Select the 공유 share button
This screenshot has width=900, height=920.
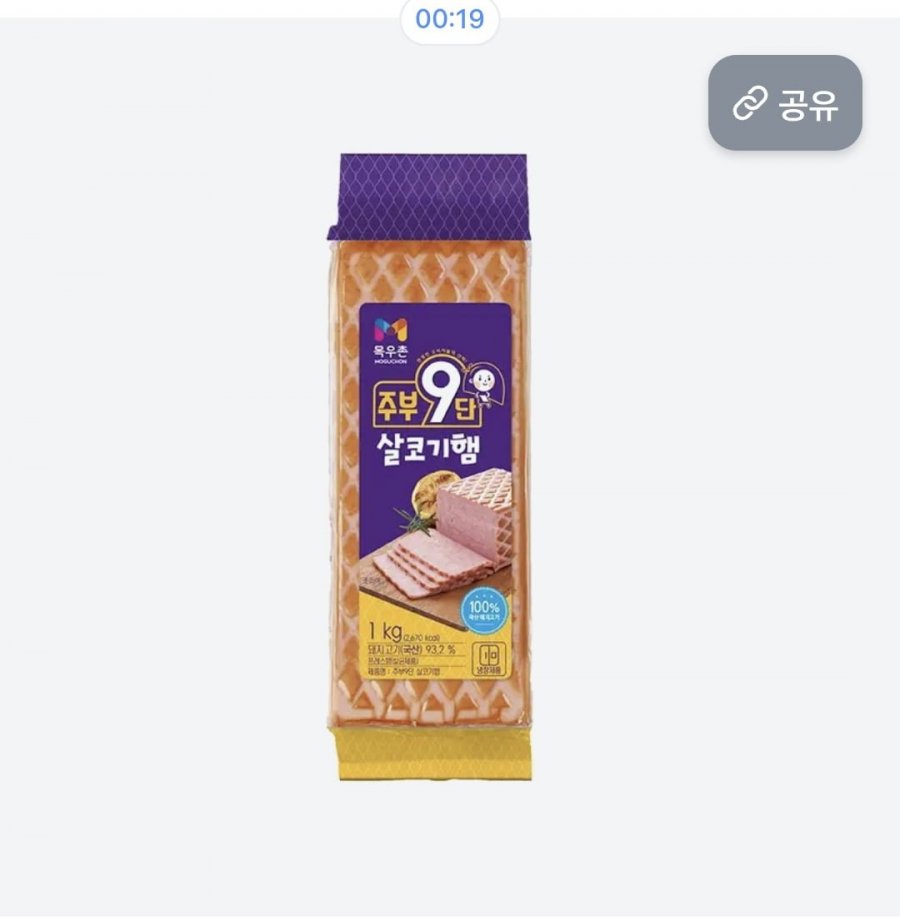(x=785, y=100)
